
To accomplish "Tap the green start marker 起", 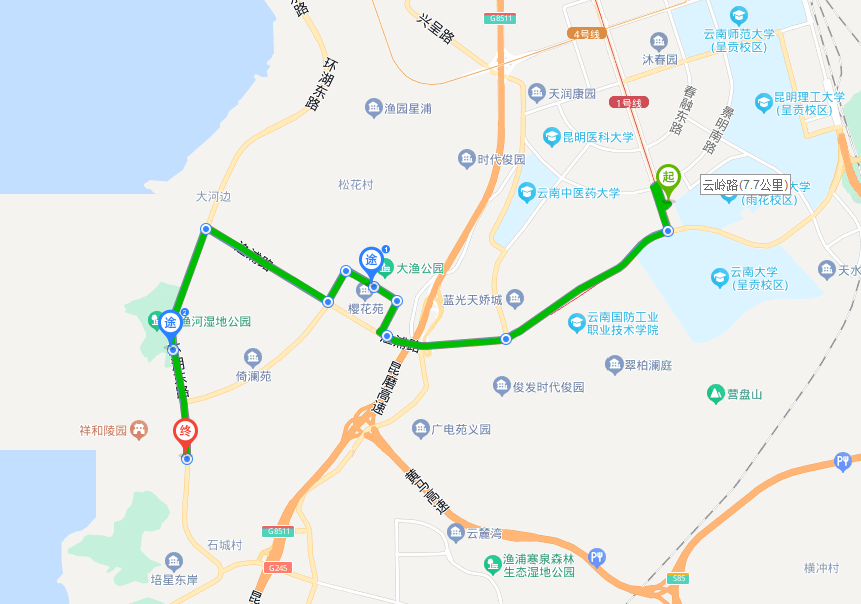I will (668, 178).
